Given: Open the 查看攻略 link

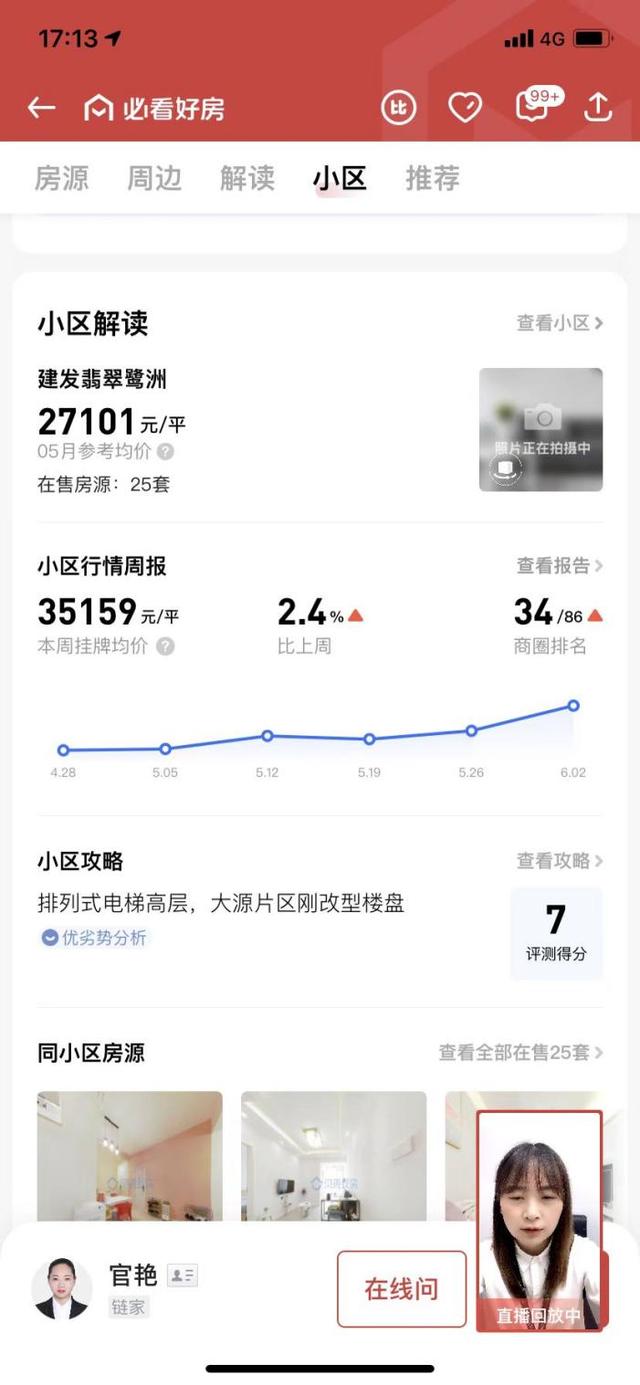Looking at the screenshot, I should click(x=560, y=861).
